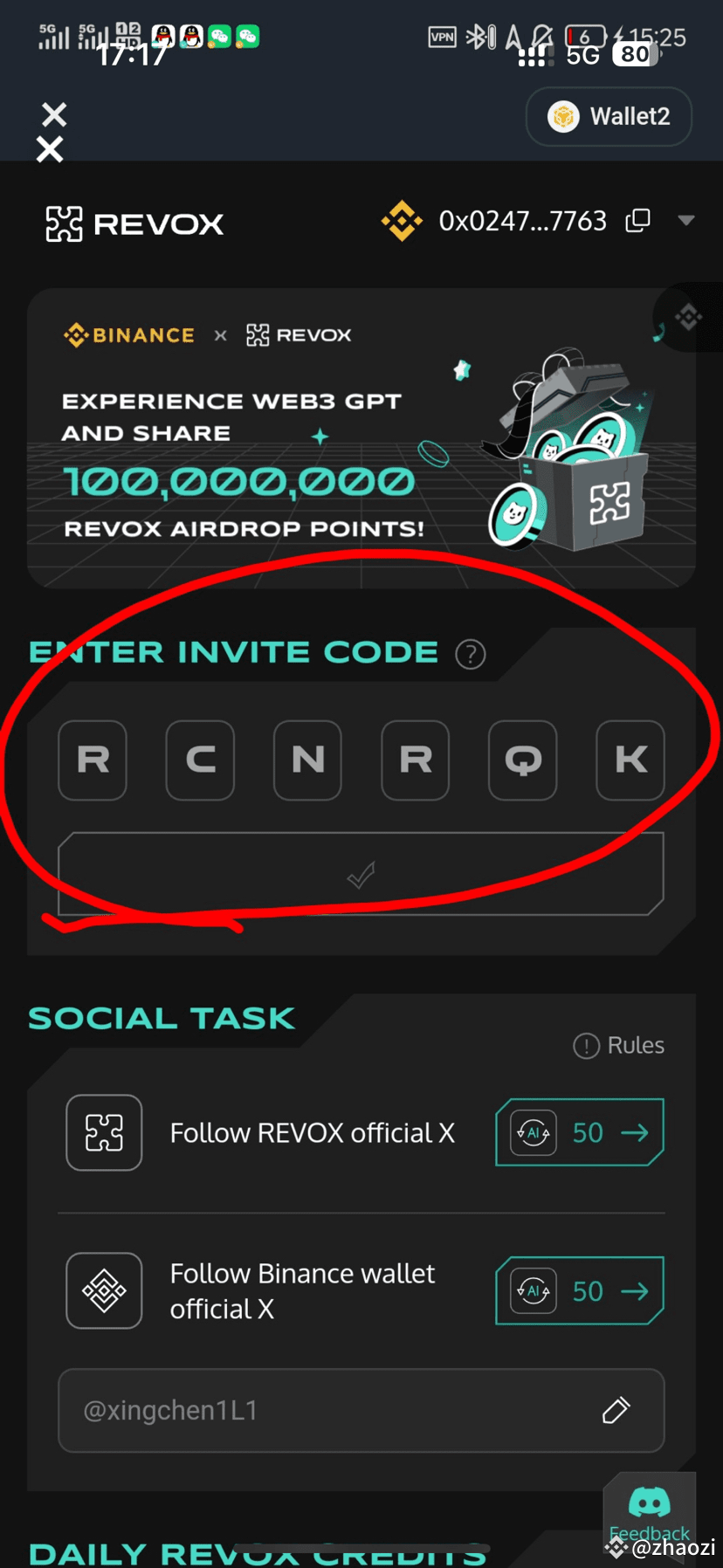The width and height of the screenshot is (723, 1568).
Task: Select the last invite code box K
Action: tap(630, 760)
